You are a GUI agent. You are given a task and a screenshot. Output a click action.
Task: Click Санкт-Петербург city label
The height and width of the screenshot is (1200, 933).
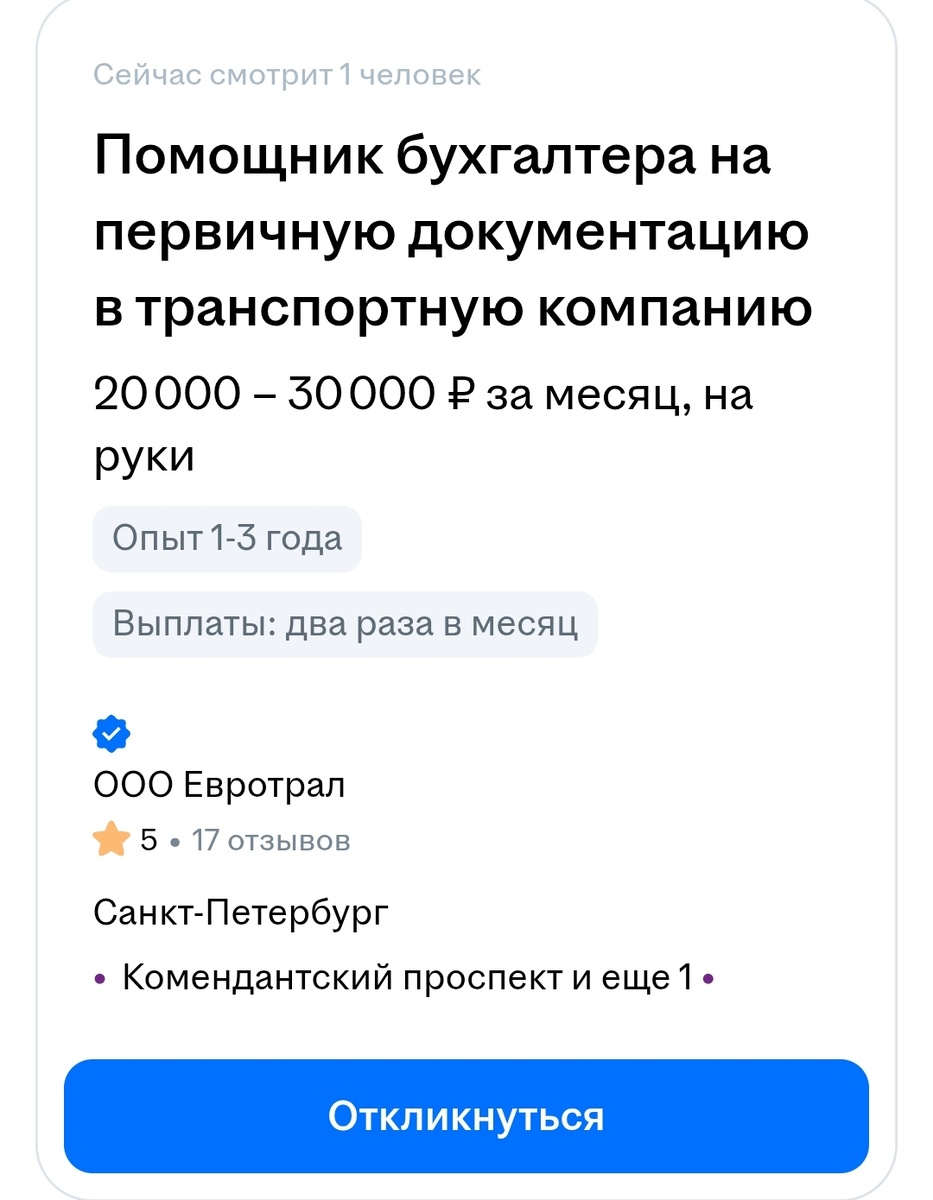pyautogui.click(x=242, y=911)
